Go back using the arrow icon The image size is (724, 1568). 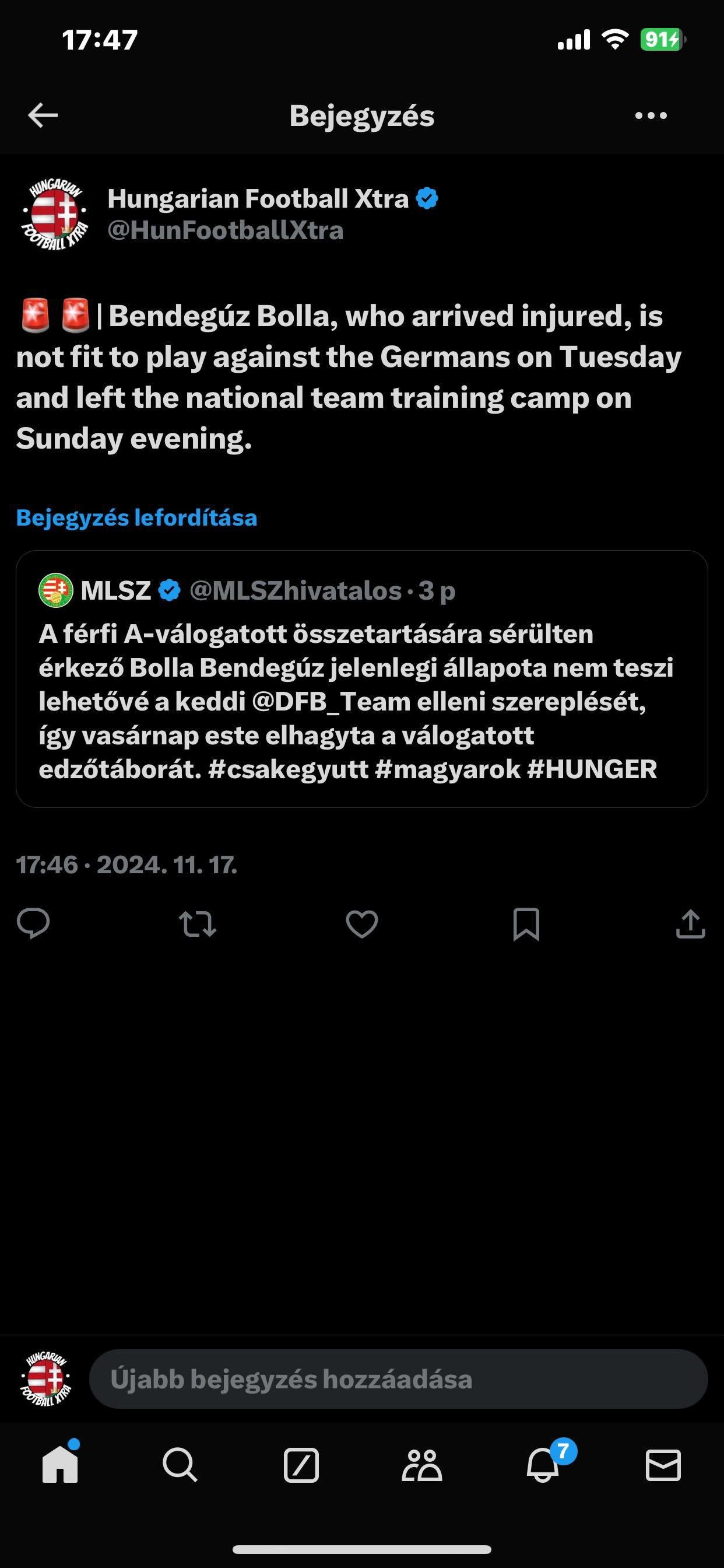click(x=43, y=115)
